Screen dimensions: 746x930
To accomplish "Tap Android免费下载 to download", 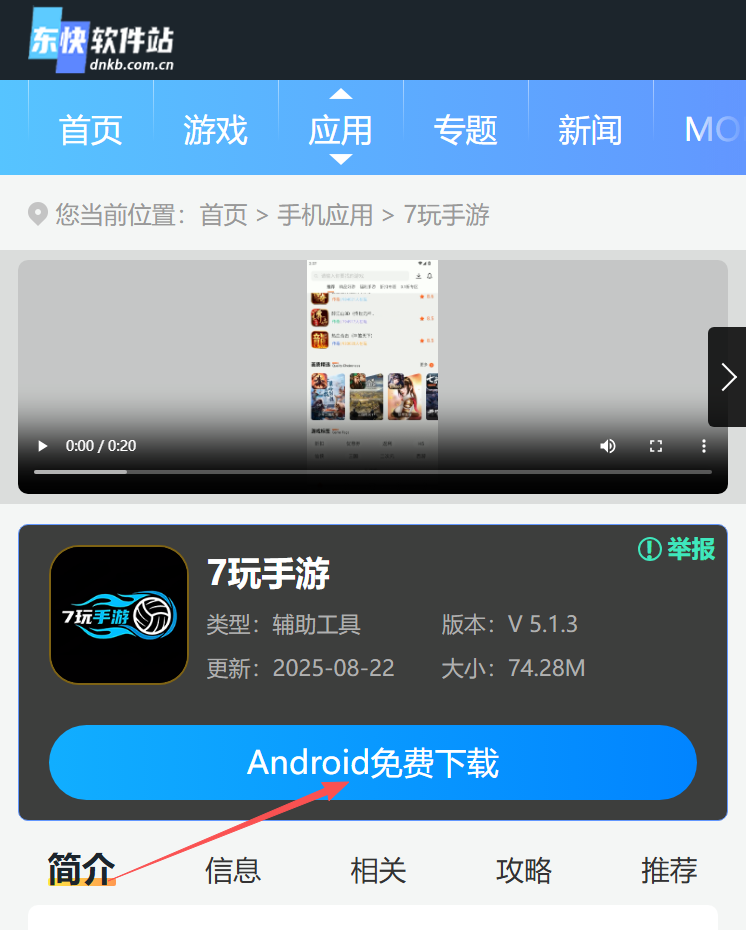I will click(x=372, y=763).
